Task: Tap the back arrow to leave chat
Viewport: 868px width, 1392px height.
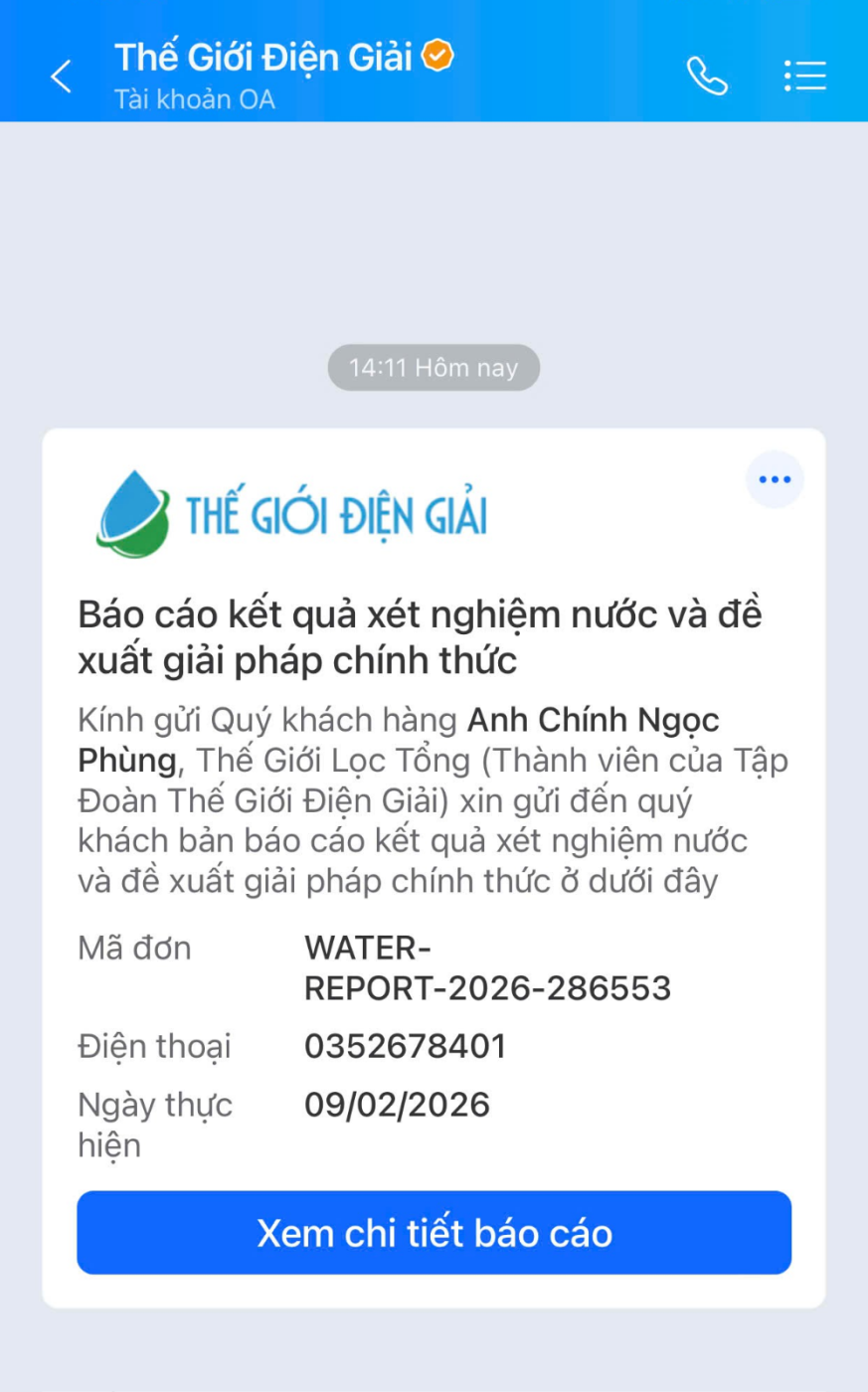Action: 62,76
